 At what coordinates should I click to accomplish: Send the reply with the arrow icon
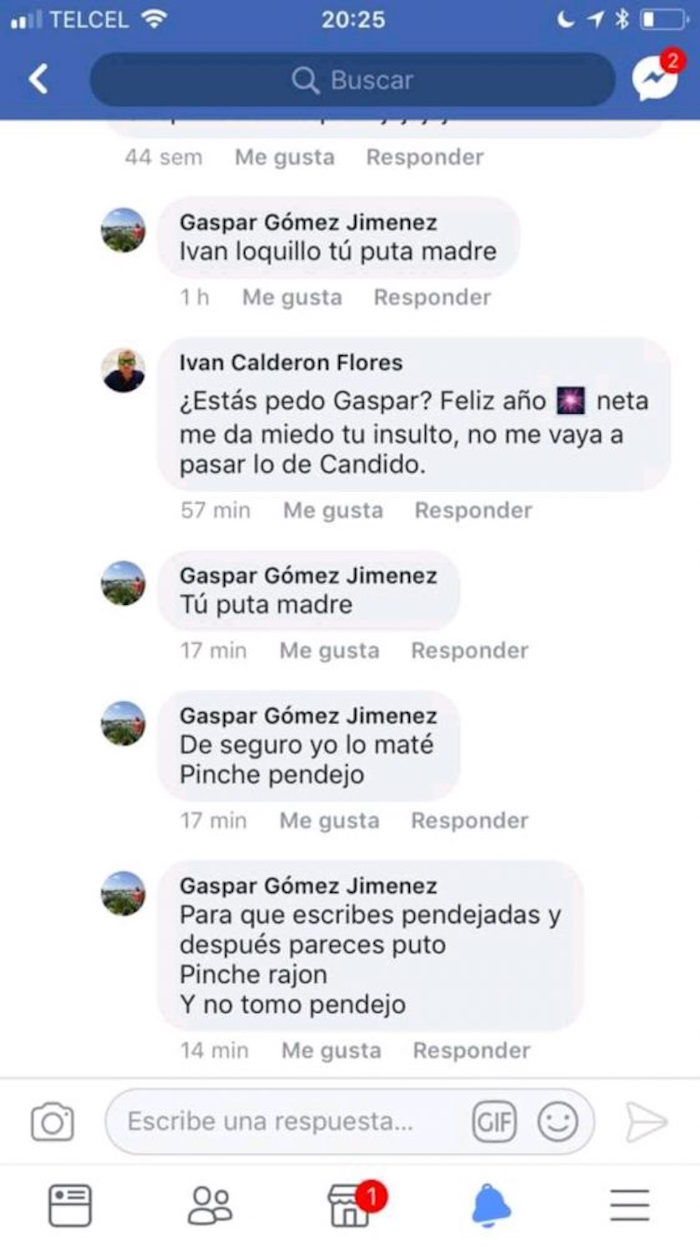pyautogui.click(x=646, y=1122)
